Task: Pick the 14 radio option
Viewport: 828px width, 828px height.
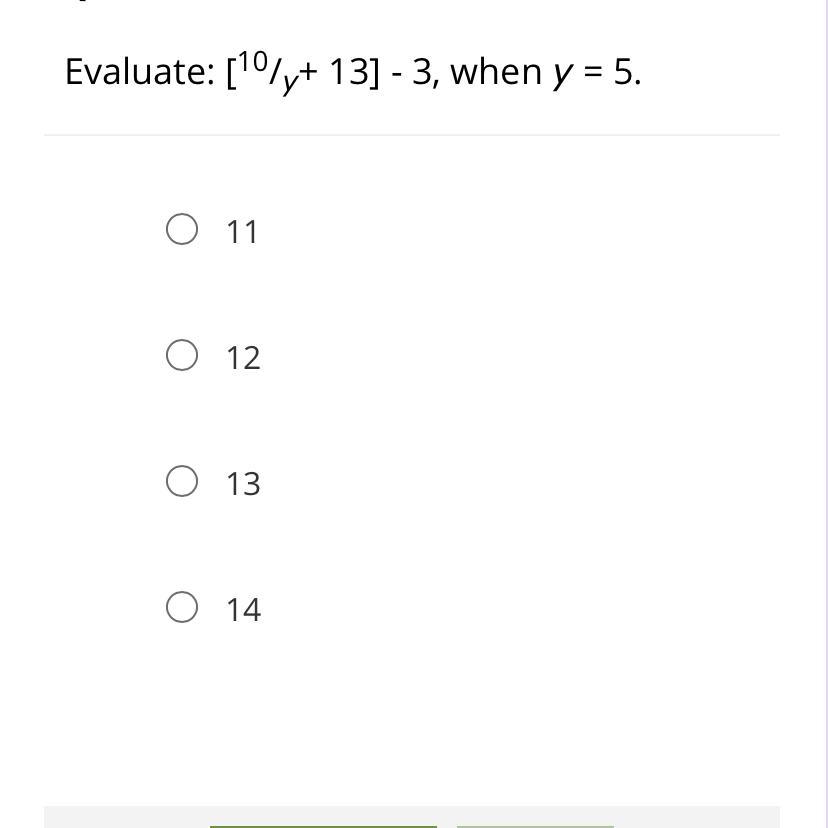Action: pyautogui.click(x=181, y=607)
